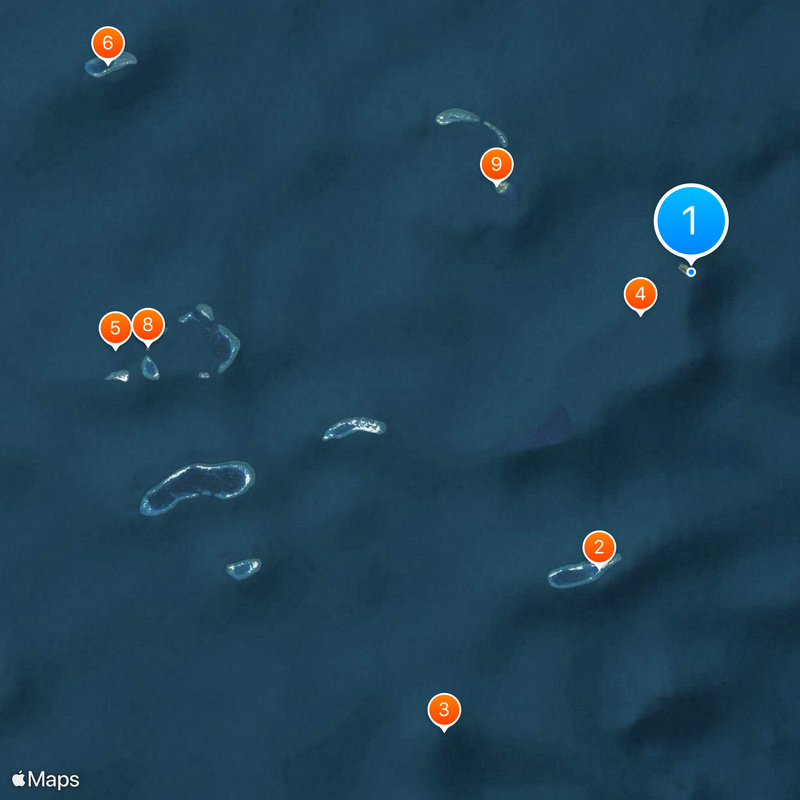
Task: Tap map pin number 9
Action: [x=496, y=163]
